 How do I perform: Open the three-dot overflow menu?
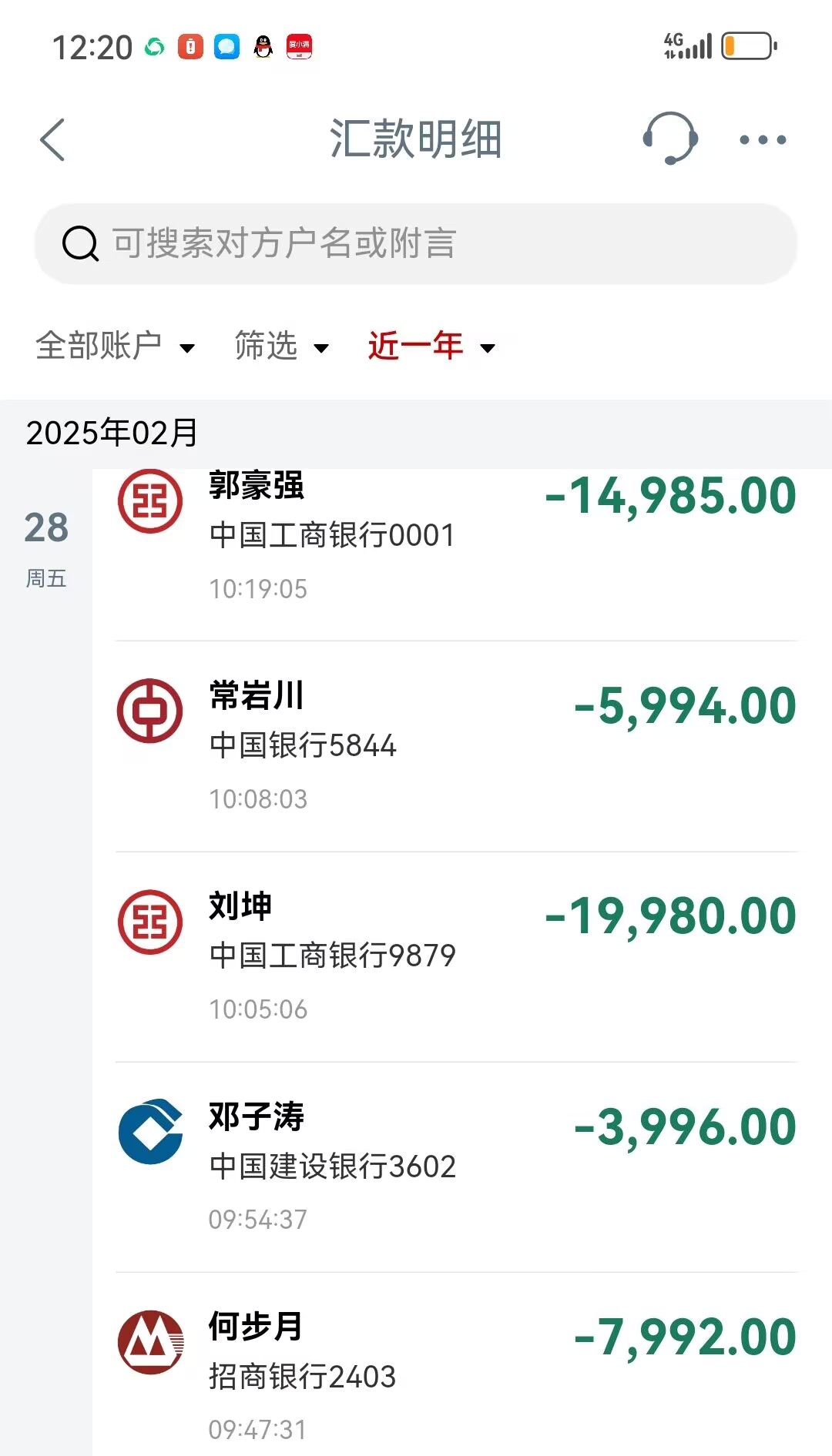763,140
